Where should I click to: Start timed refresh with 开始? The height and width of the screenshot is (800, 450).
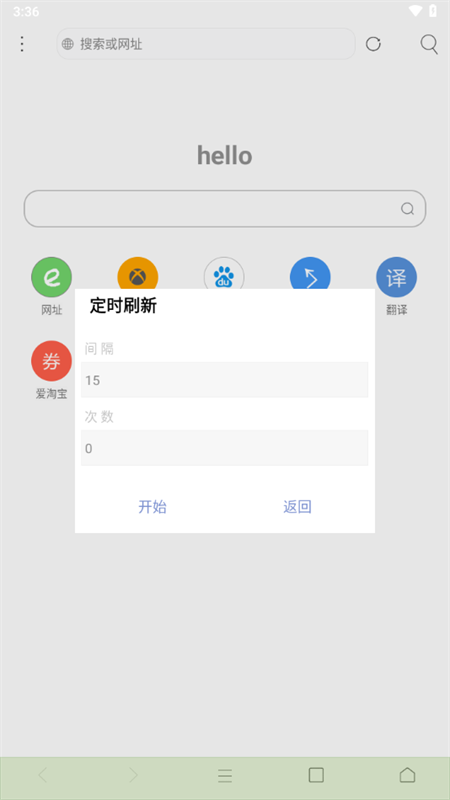[x=153, y=507]
